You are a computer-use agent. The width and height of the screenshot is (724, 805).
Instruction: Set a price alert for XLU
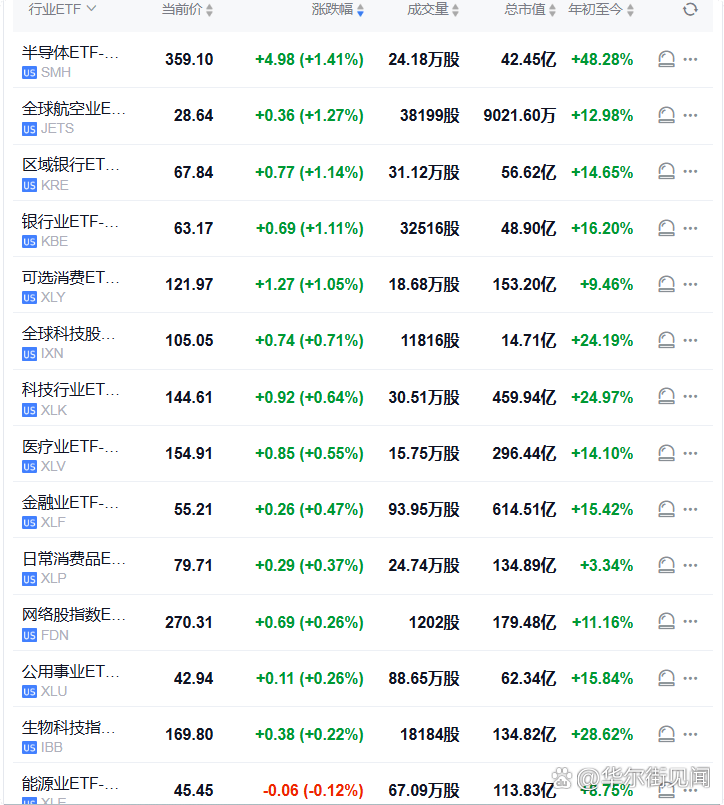[x=666, y=678]
